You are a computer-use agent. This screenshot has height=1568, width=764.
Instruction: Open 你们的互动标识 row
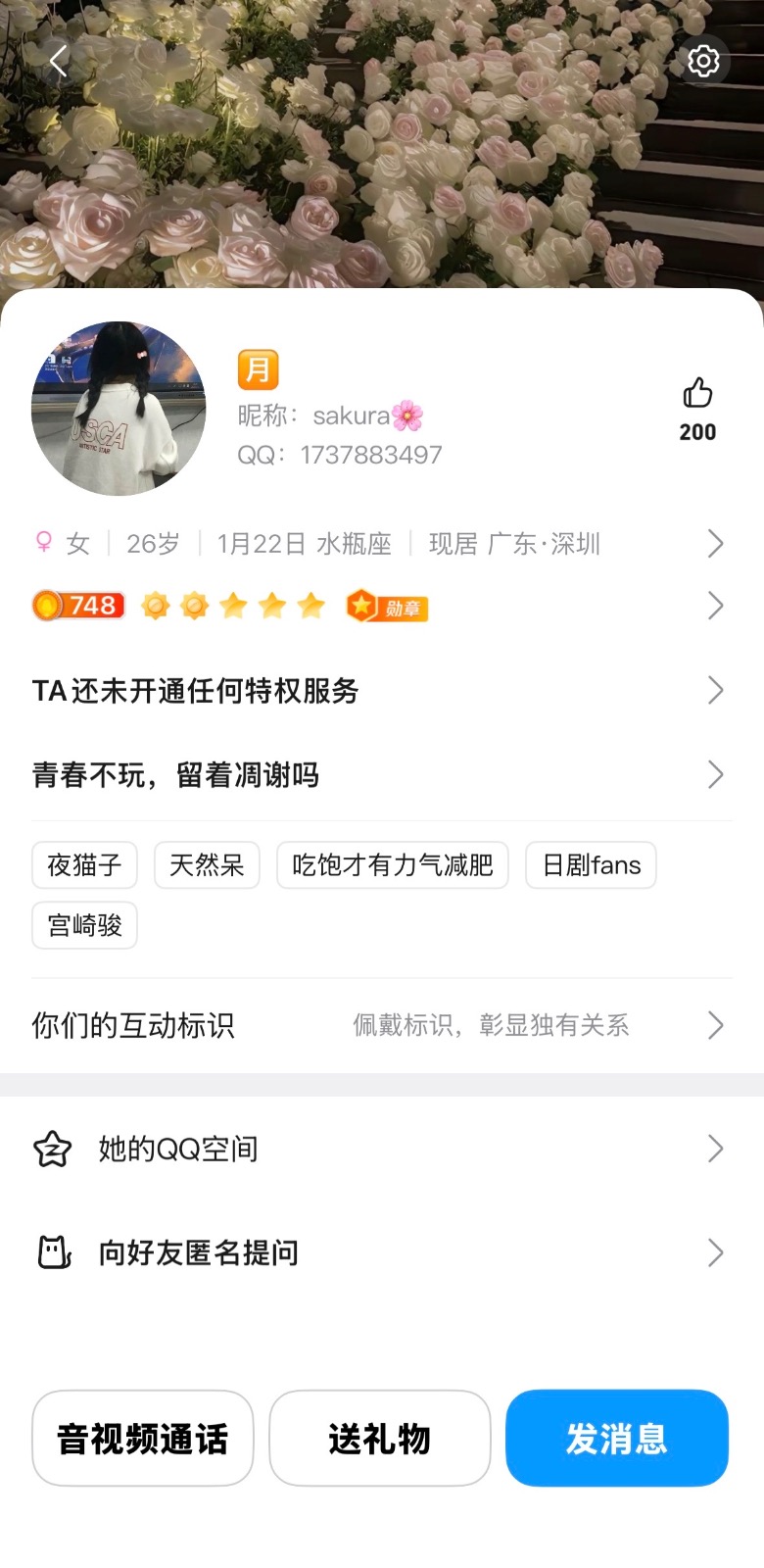(380, 1025)
